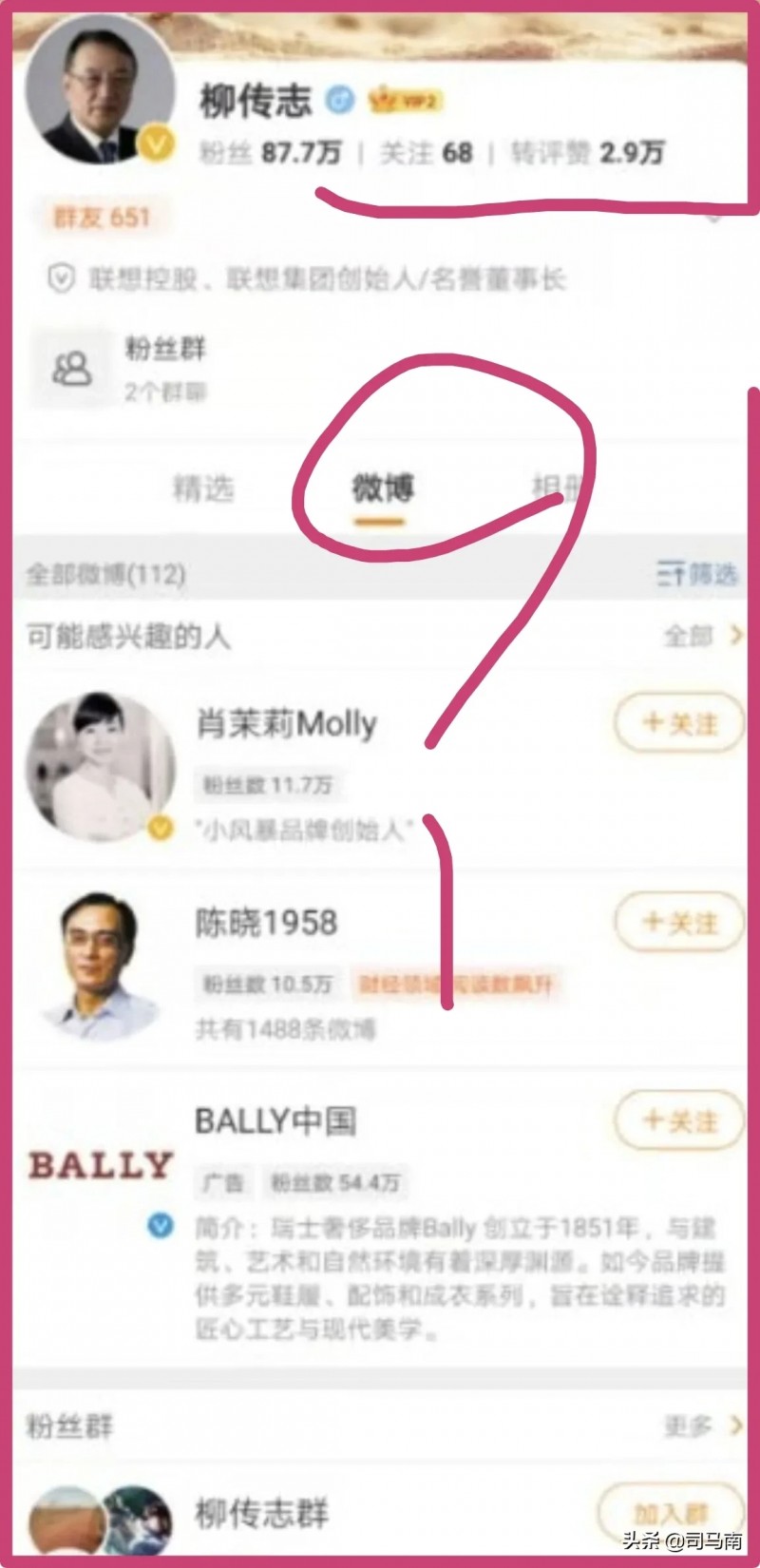Open 陈晓1958's profile

pos(266,923)
